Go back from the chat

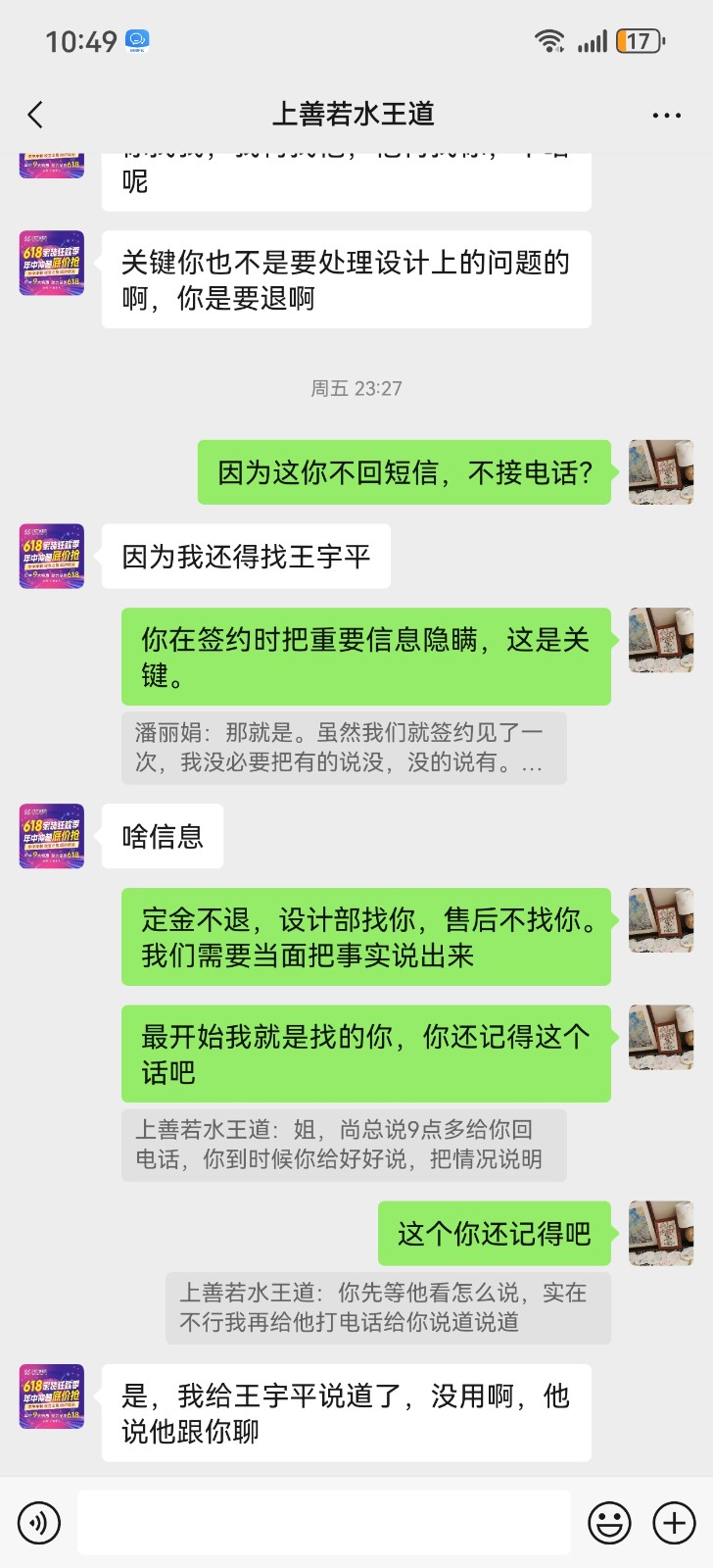click(36, 115)
